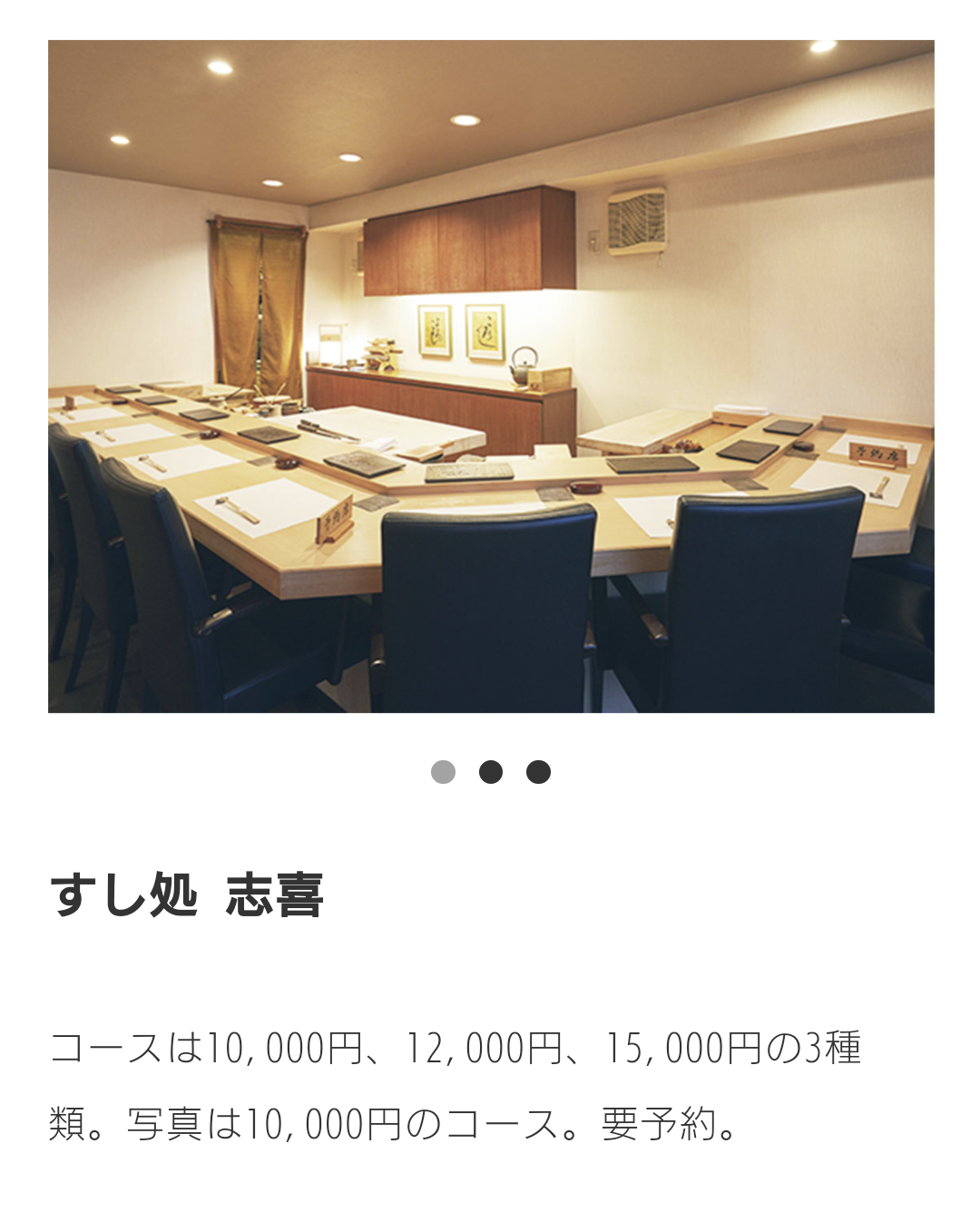Select the second carousel page dot
Screen dimensions: 980x1212
coord(491,772)
